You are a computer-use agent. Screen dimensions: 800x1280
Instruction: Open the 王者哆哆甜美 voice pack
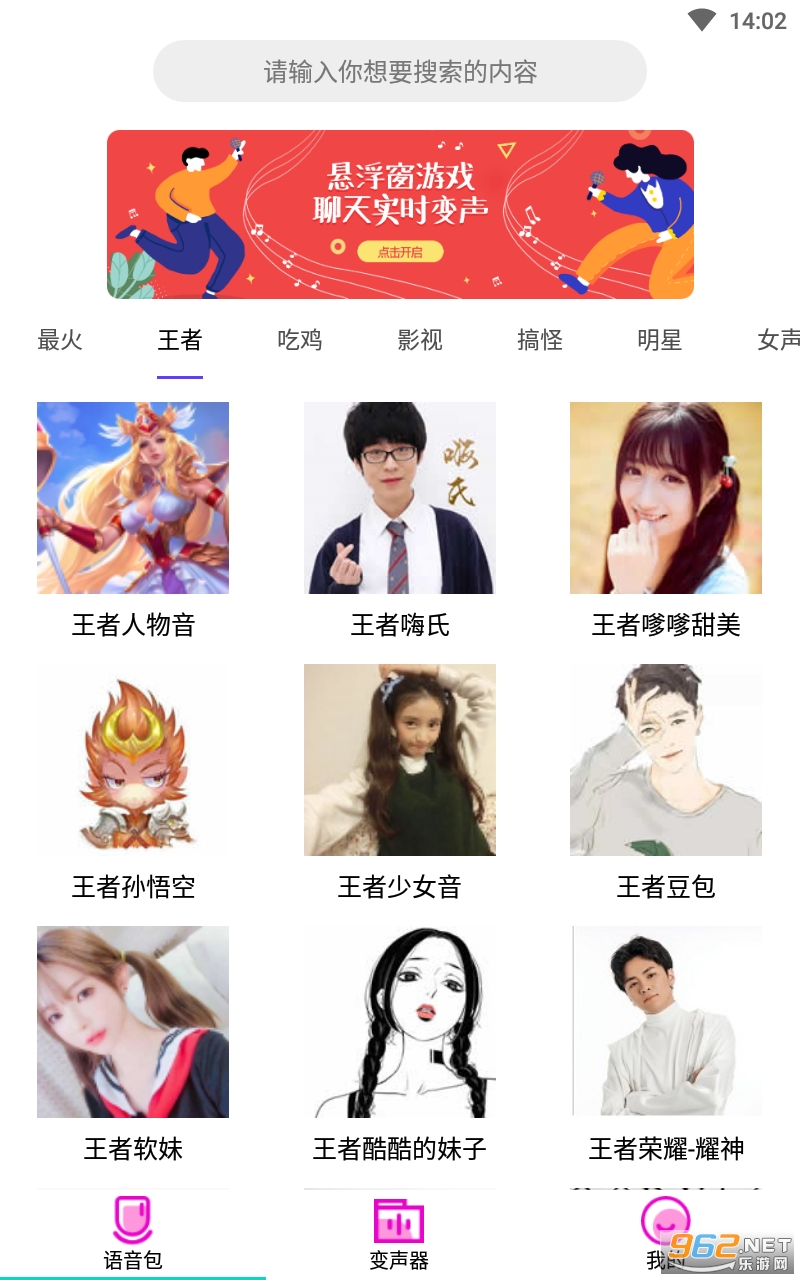(666, 498)
